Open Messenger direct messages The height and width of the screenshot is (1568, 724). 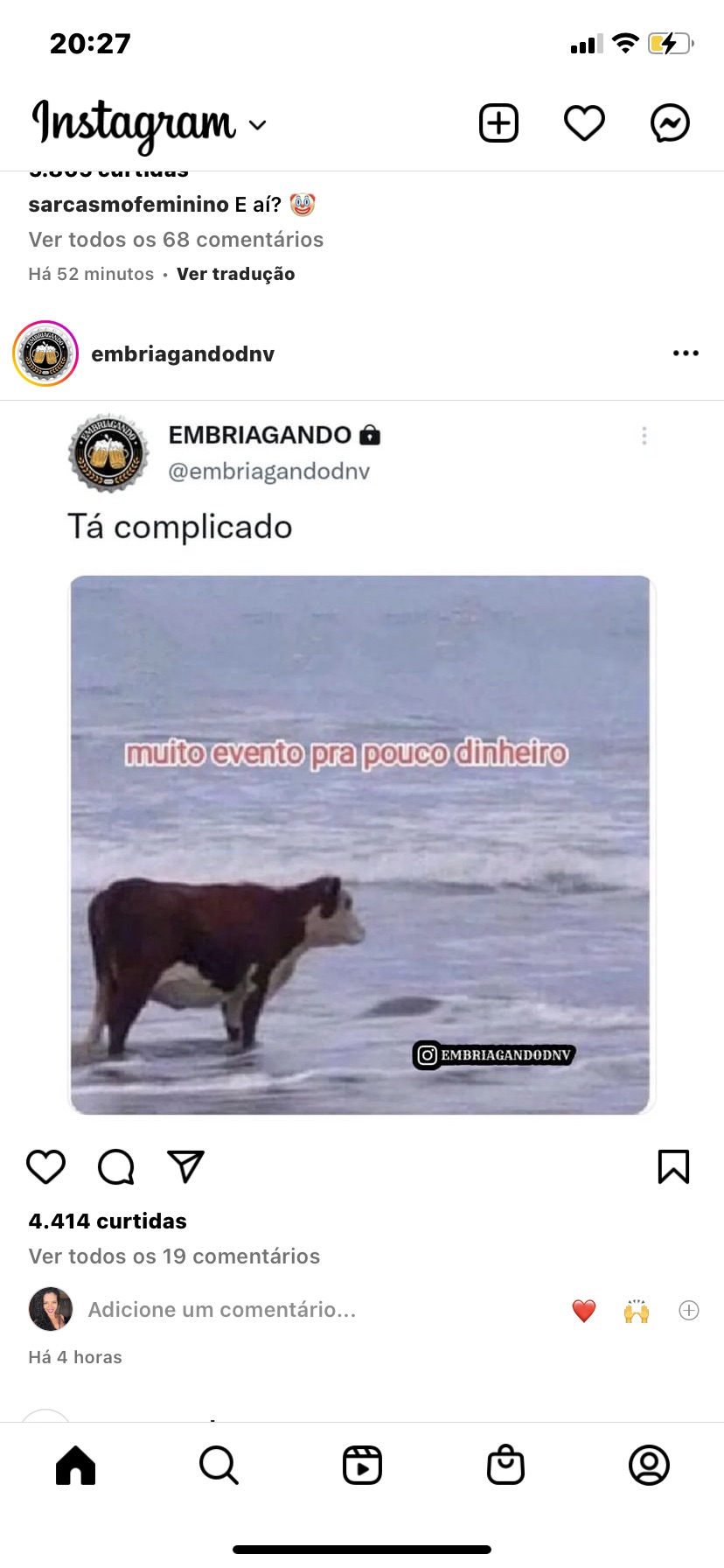pos(670,122)
